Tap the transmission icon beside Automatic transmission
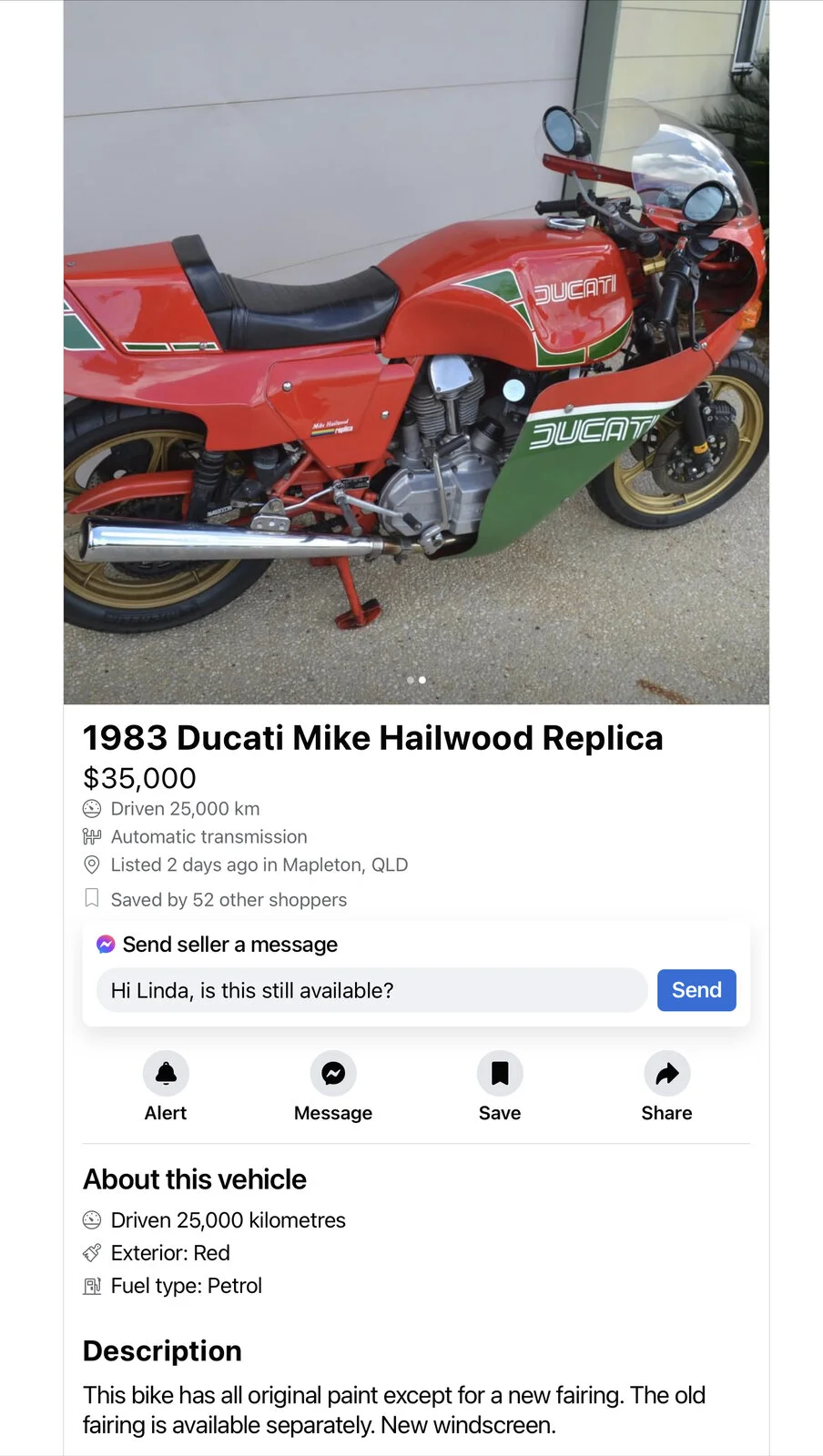 [x=92, y=836]
